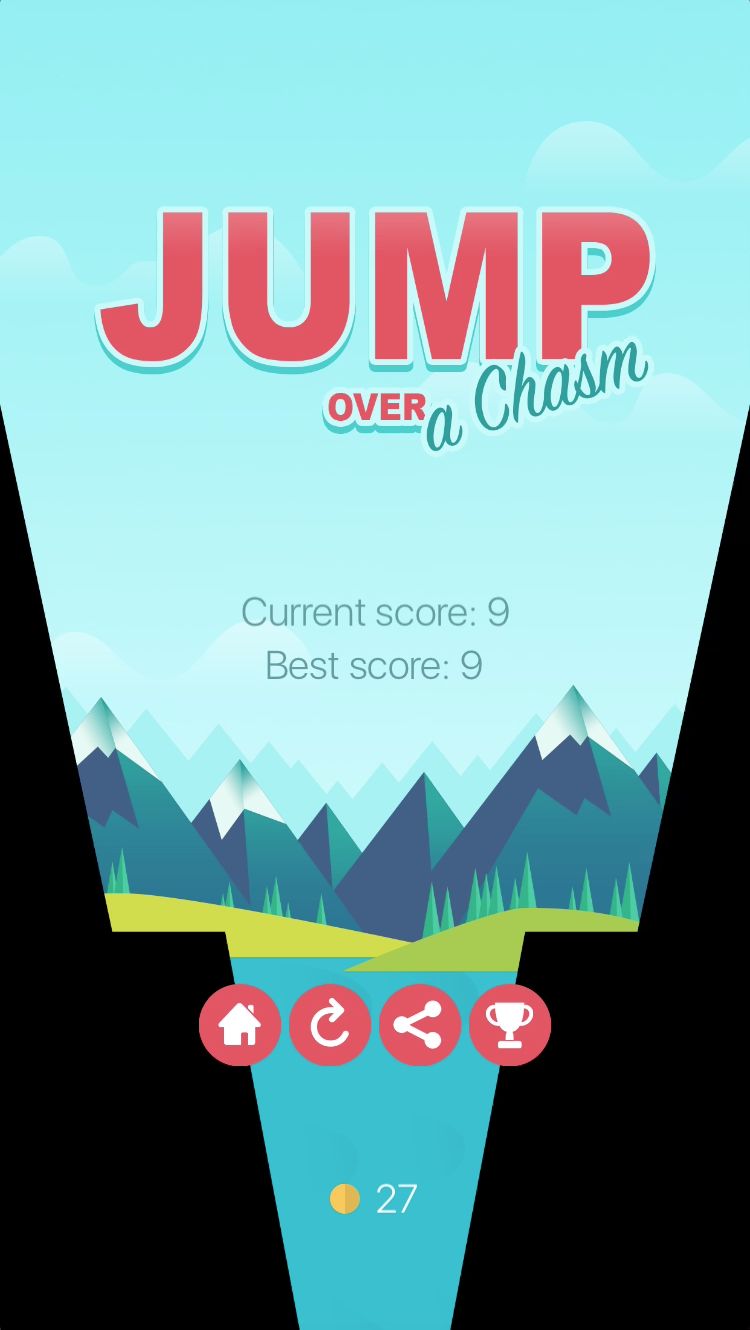This screenshot has width=750, height=1330.
Task: Open the leaderboard trophy icon
Action: pos(510,1025)
